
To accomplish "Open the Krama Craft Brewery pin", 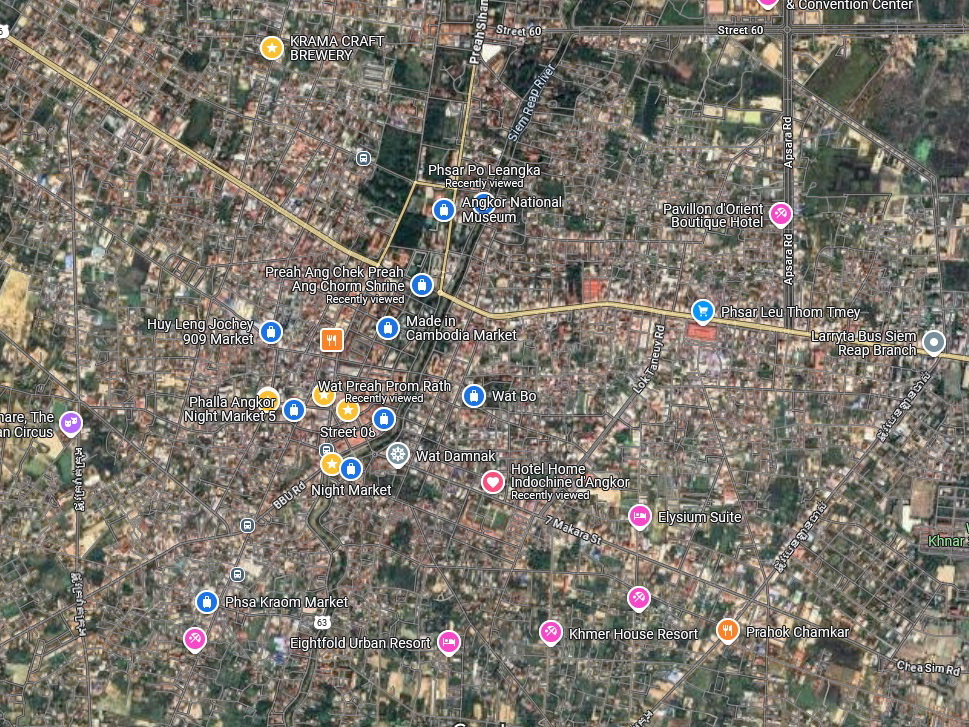I will click(x=271, y=46).
